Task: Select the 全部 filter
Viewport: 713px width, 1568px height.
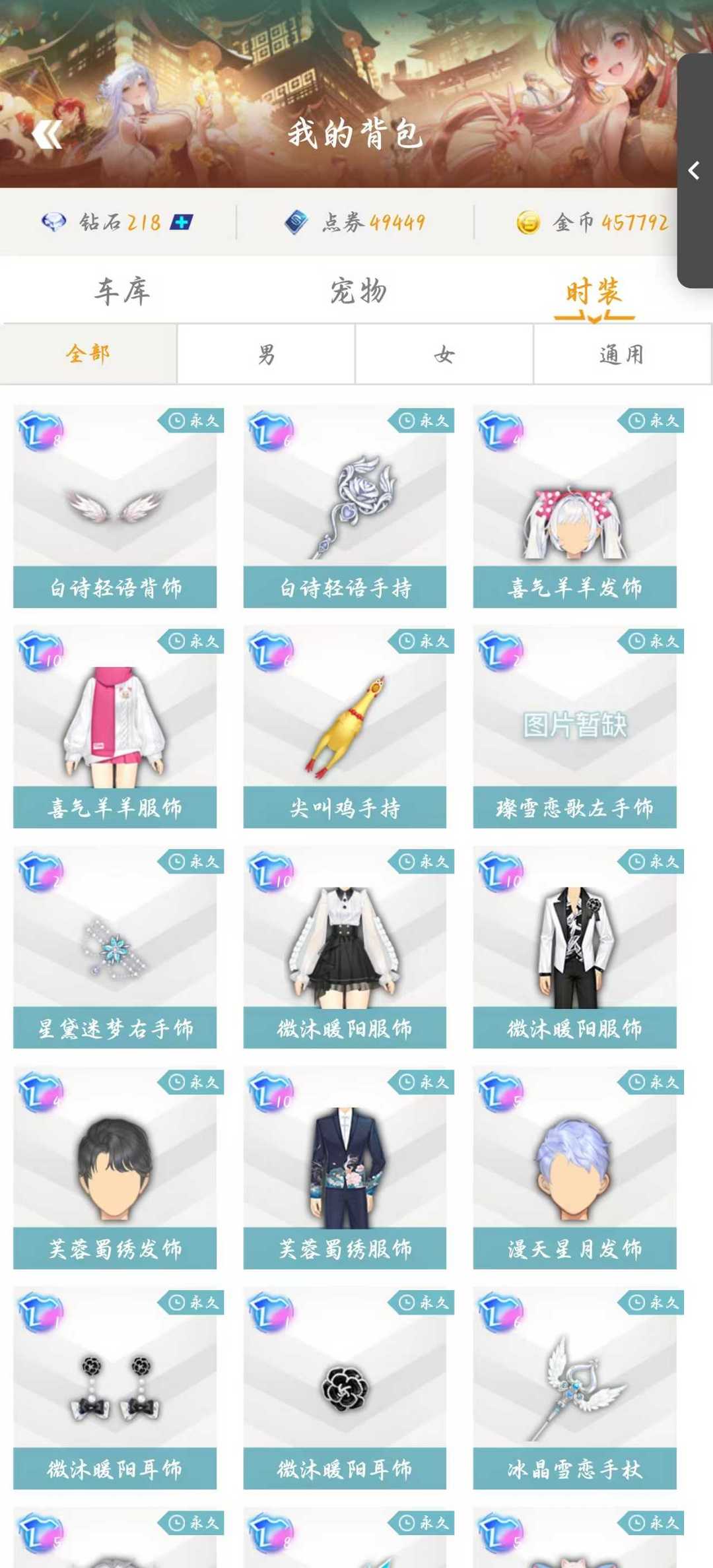Action: pos(88,354)
